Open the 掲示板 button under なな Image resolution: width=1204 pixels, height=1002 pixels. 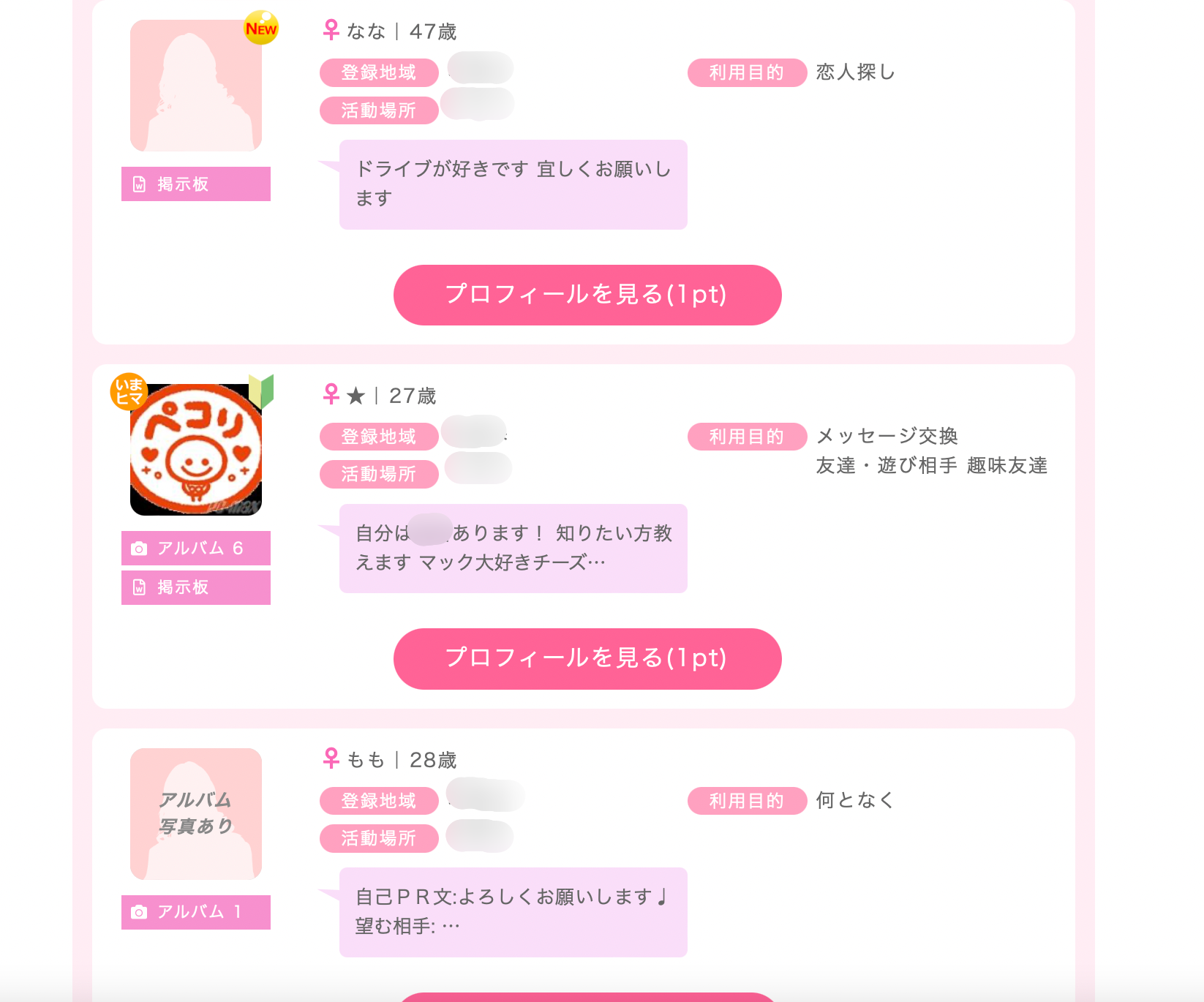[x=195, y=184]
